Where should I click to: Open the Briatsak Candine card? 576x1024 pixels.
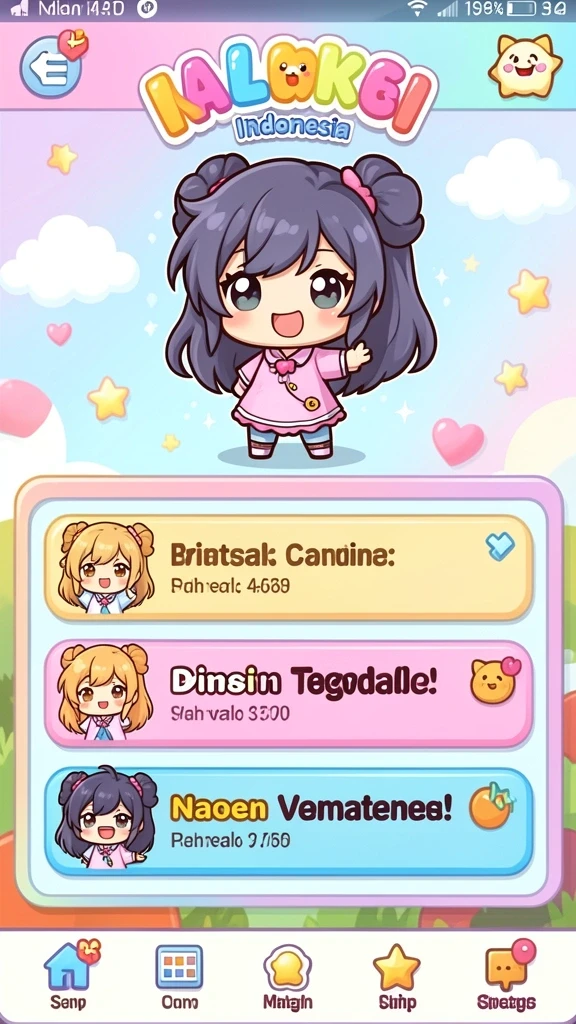coord(288,566)
